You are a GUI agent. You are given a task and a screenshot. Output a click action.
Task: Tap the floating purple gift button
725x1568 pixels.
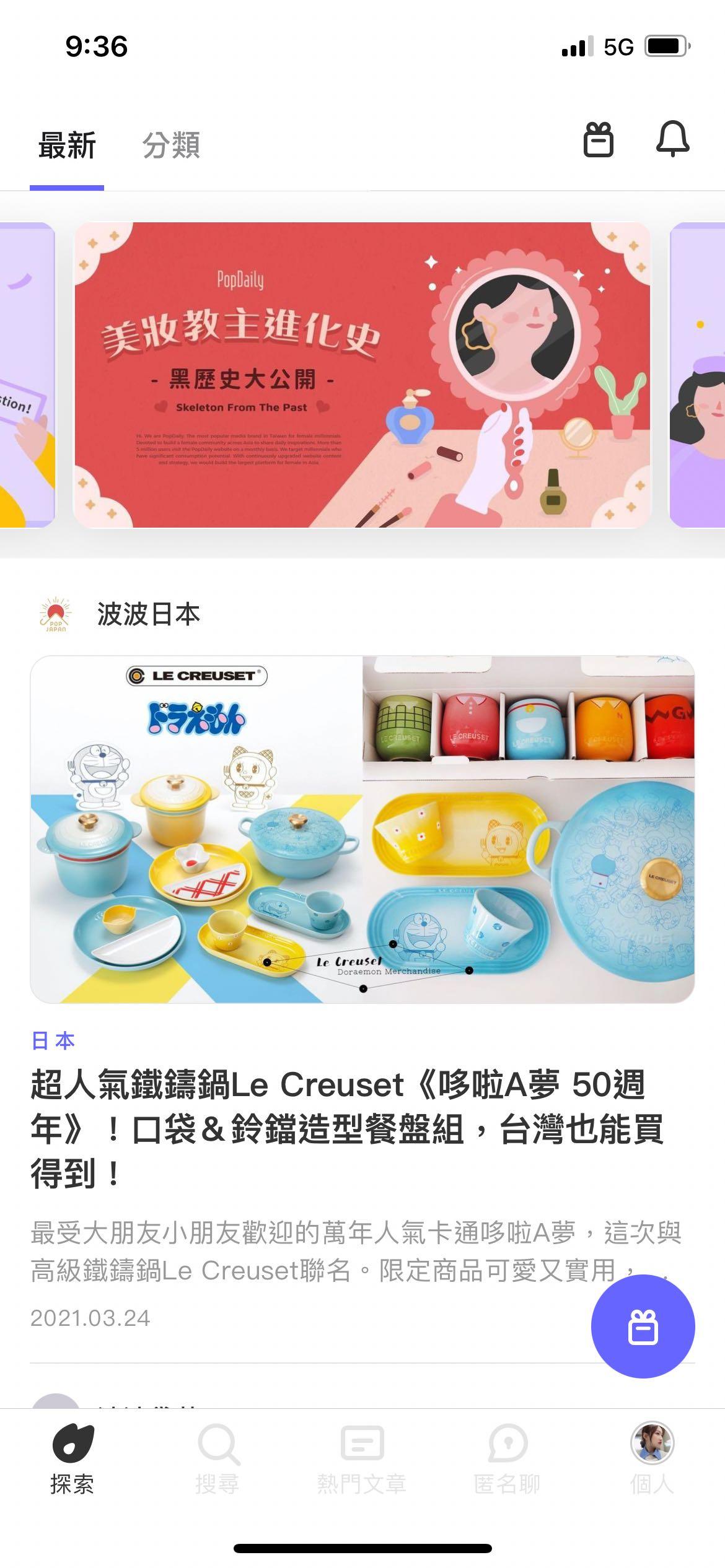[643, 1326]
